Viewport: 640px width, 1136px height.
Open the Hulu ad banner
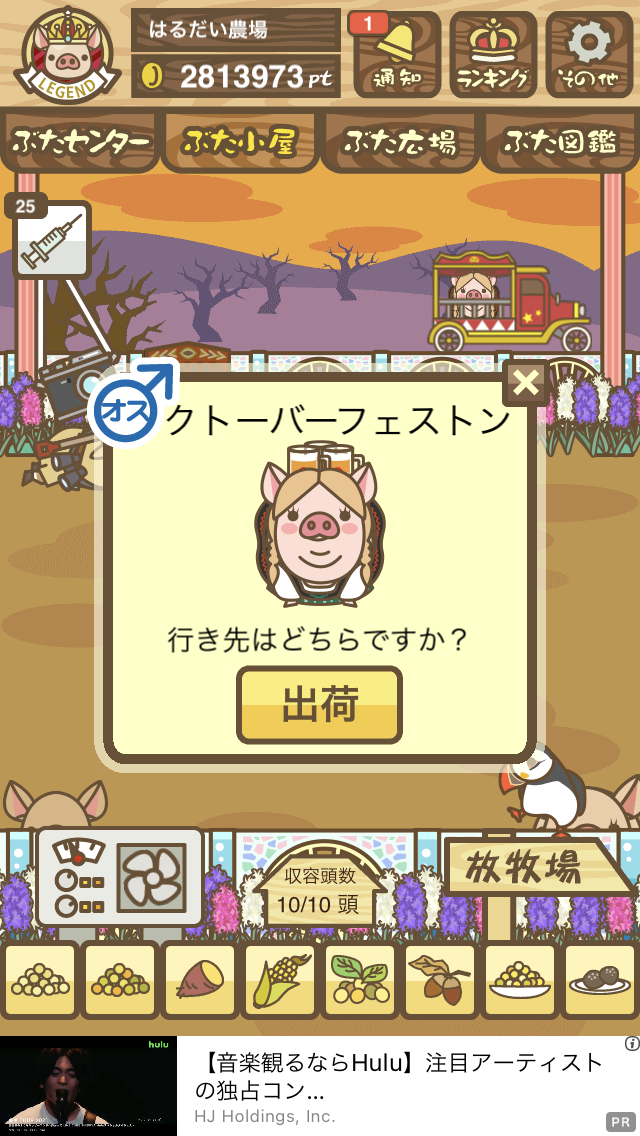point(320,1086)
